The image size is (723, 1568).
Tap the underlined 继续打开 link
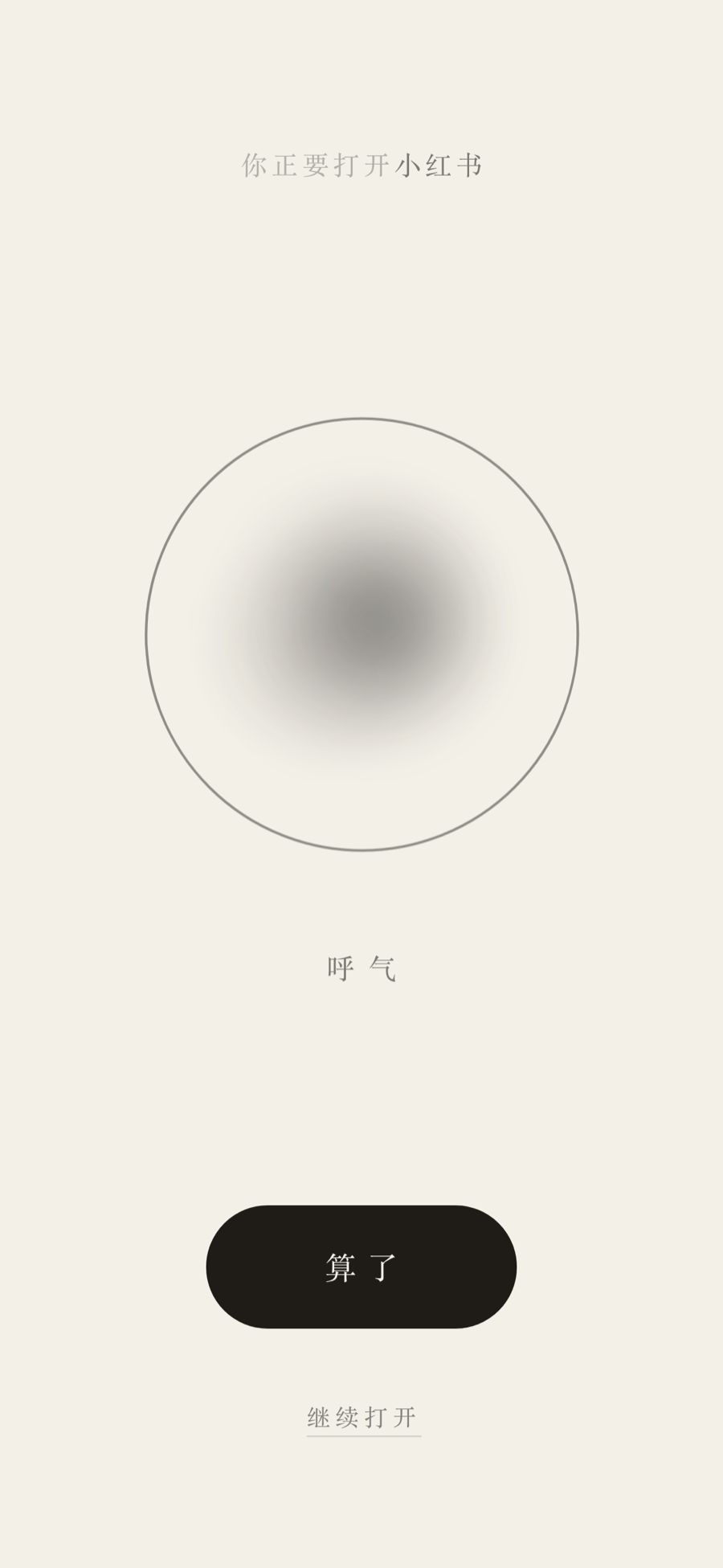[363, 1418]
